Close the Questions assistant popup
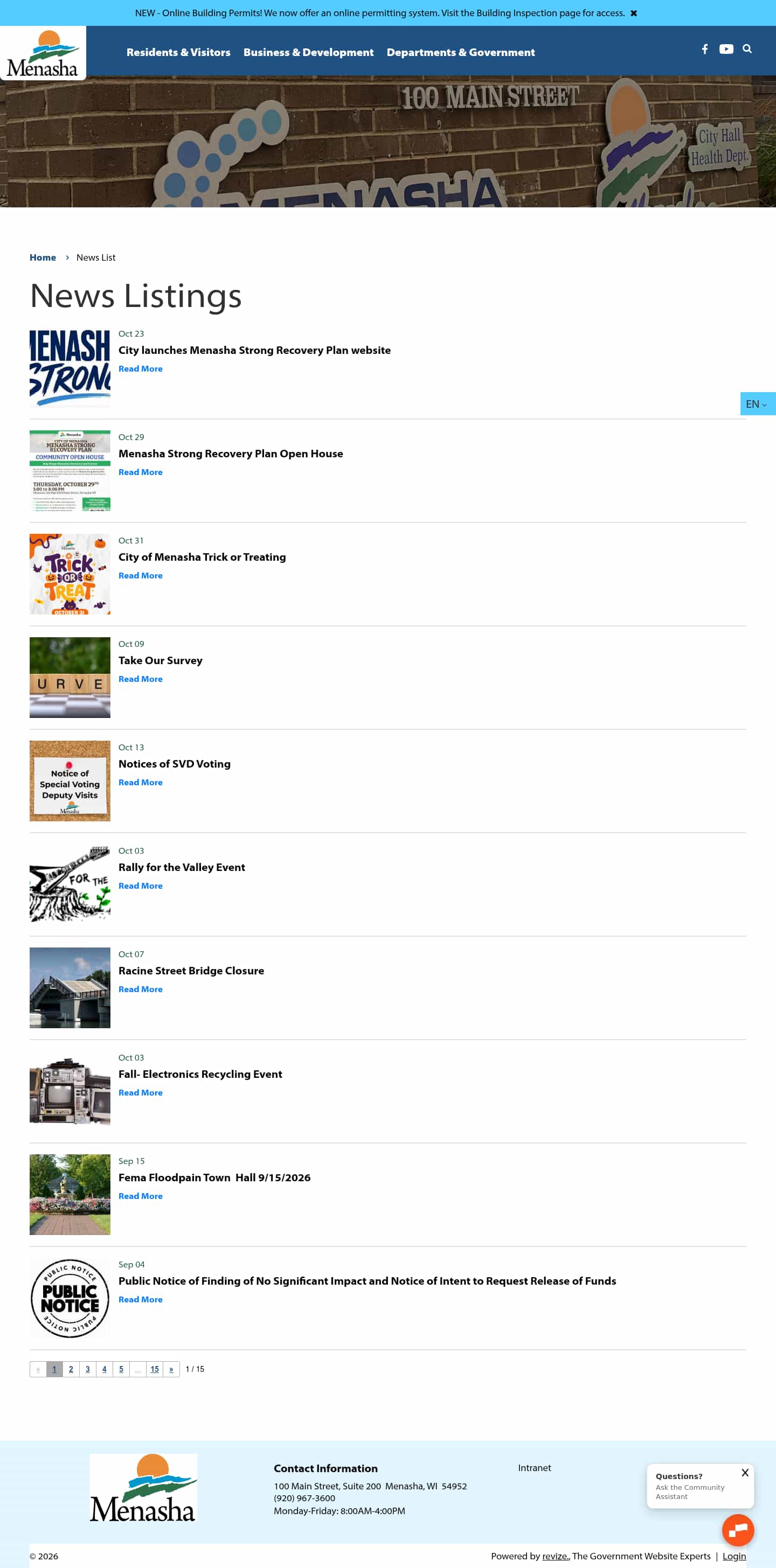 [x=744, y=1473]
